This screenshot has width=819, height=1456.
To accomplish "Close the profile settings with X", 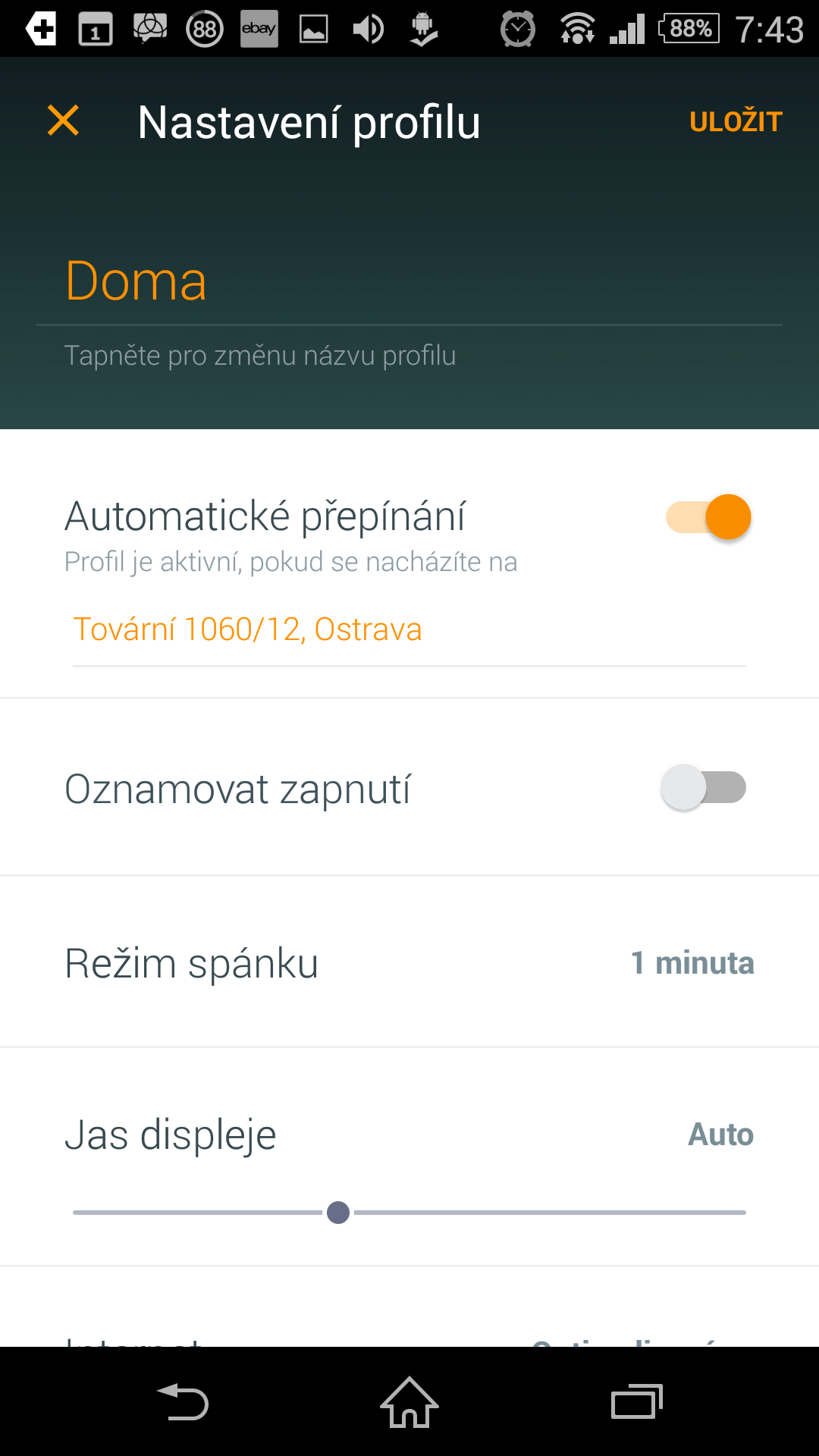I will click(63, 121).
